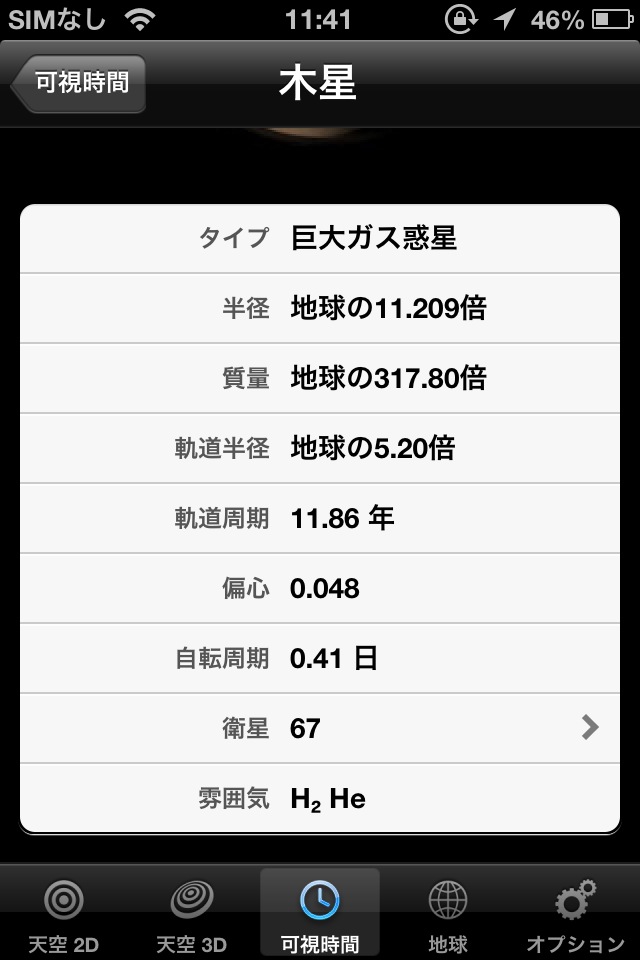
Task: Open the 地球 tab
Action: coord(448,913)
